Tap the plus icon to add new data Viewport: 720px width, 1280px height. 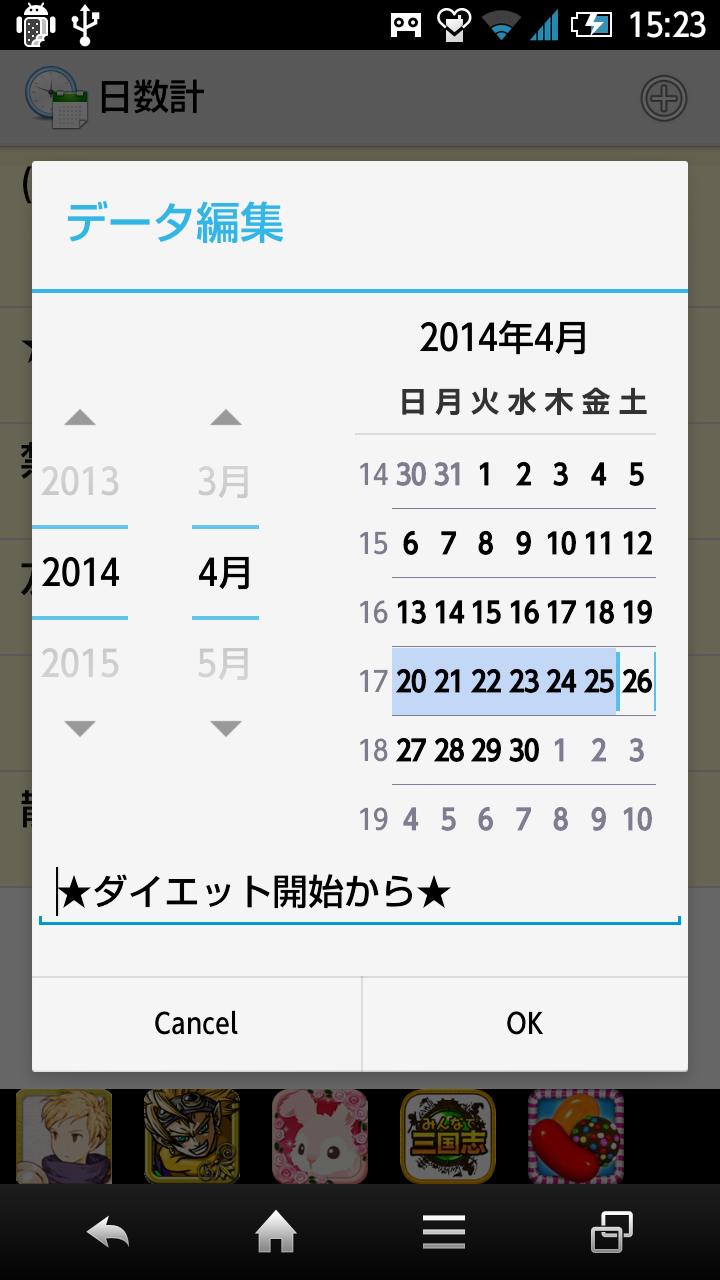(x=663, y=99)
